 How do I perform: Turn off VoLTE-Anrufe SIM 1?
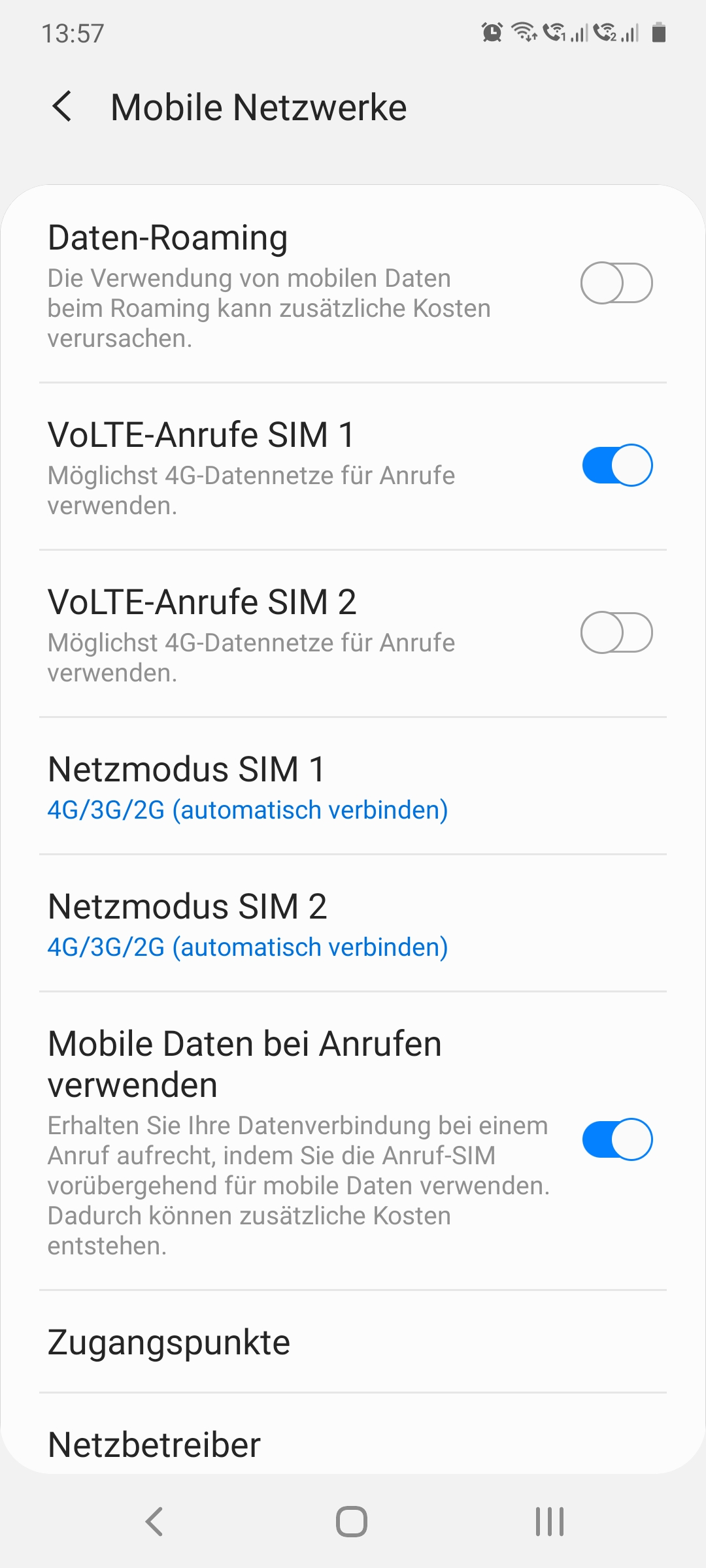616,465
